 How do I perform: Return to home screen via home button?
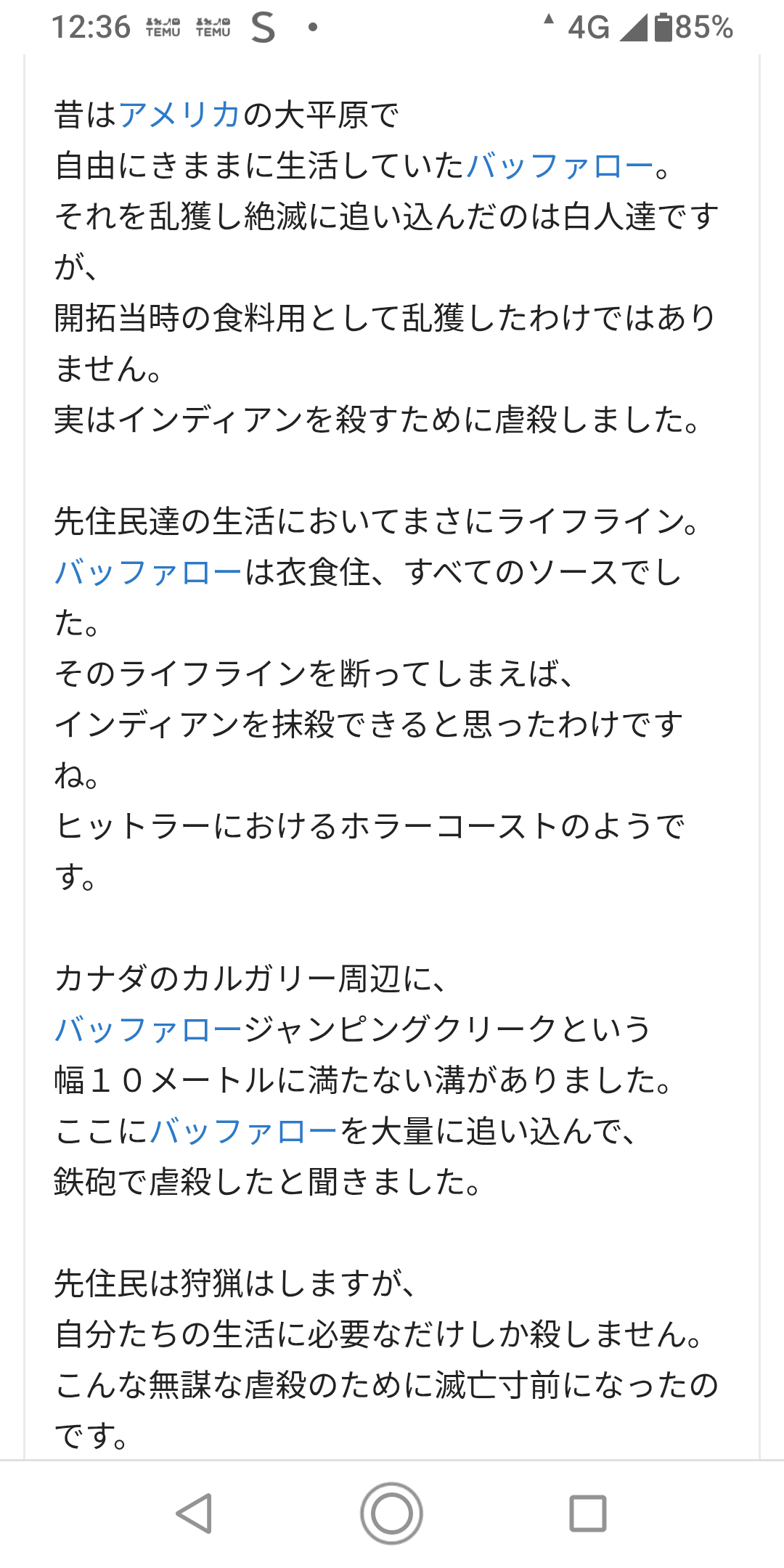point(392,1514)
